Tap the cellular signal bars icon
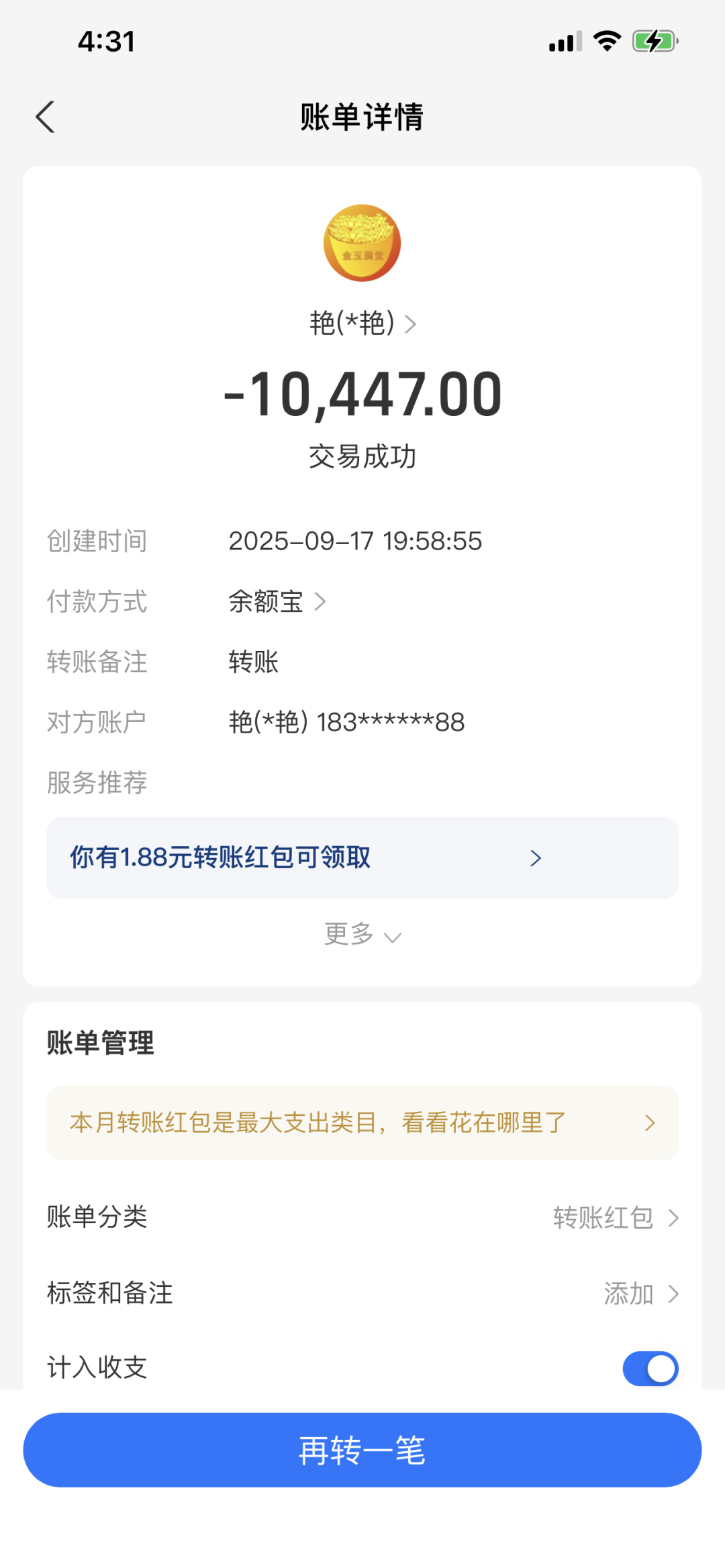 pos(563,42)
